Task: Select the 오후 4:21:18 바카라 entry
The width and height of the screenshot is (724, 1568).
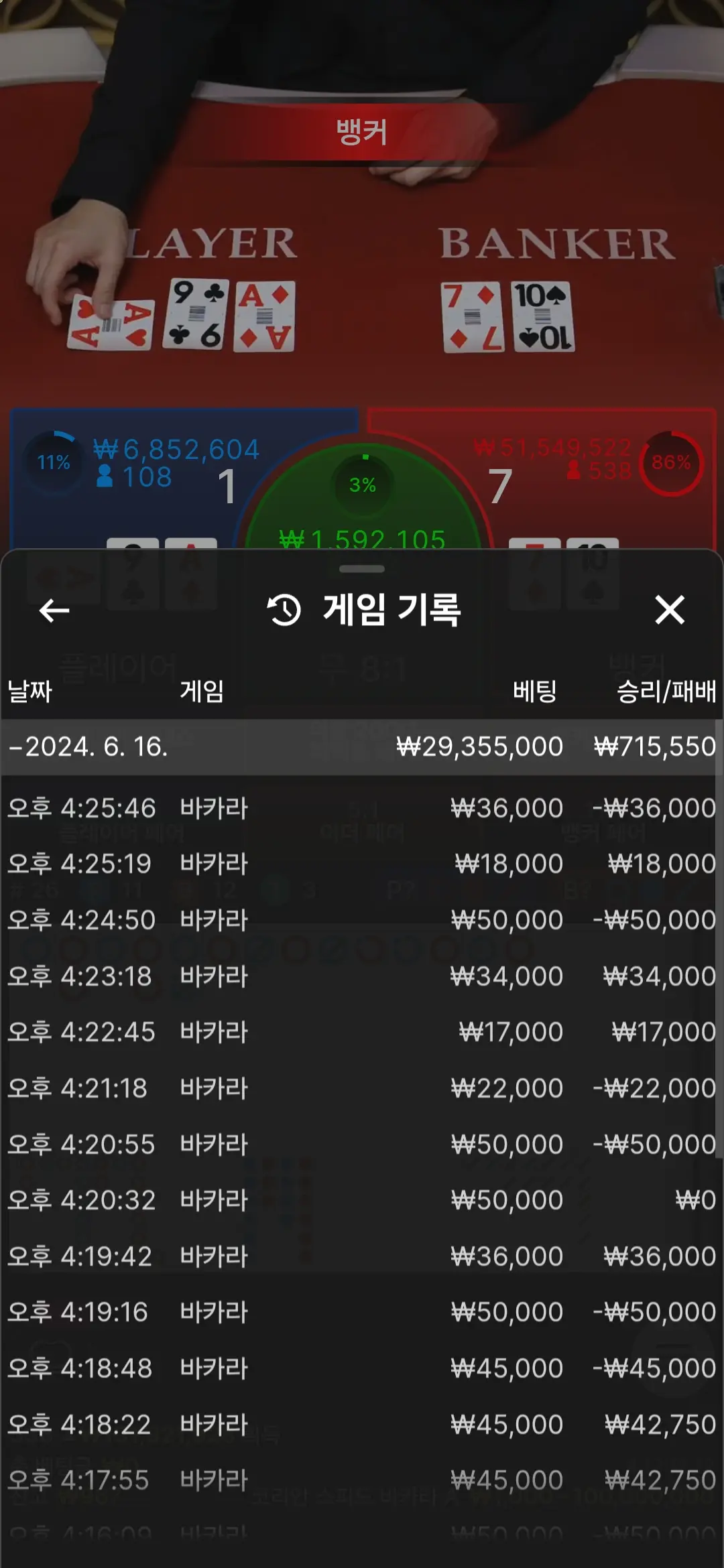Action: click(362, 1088)
